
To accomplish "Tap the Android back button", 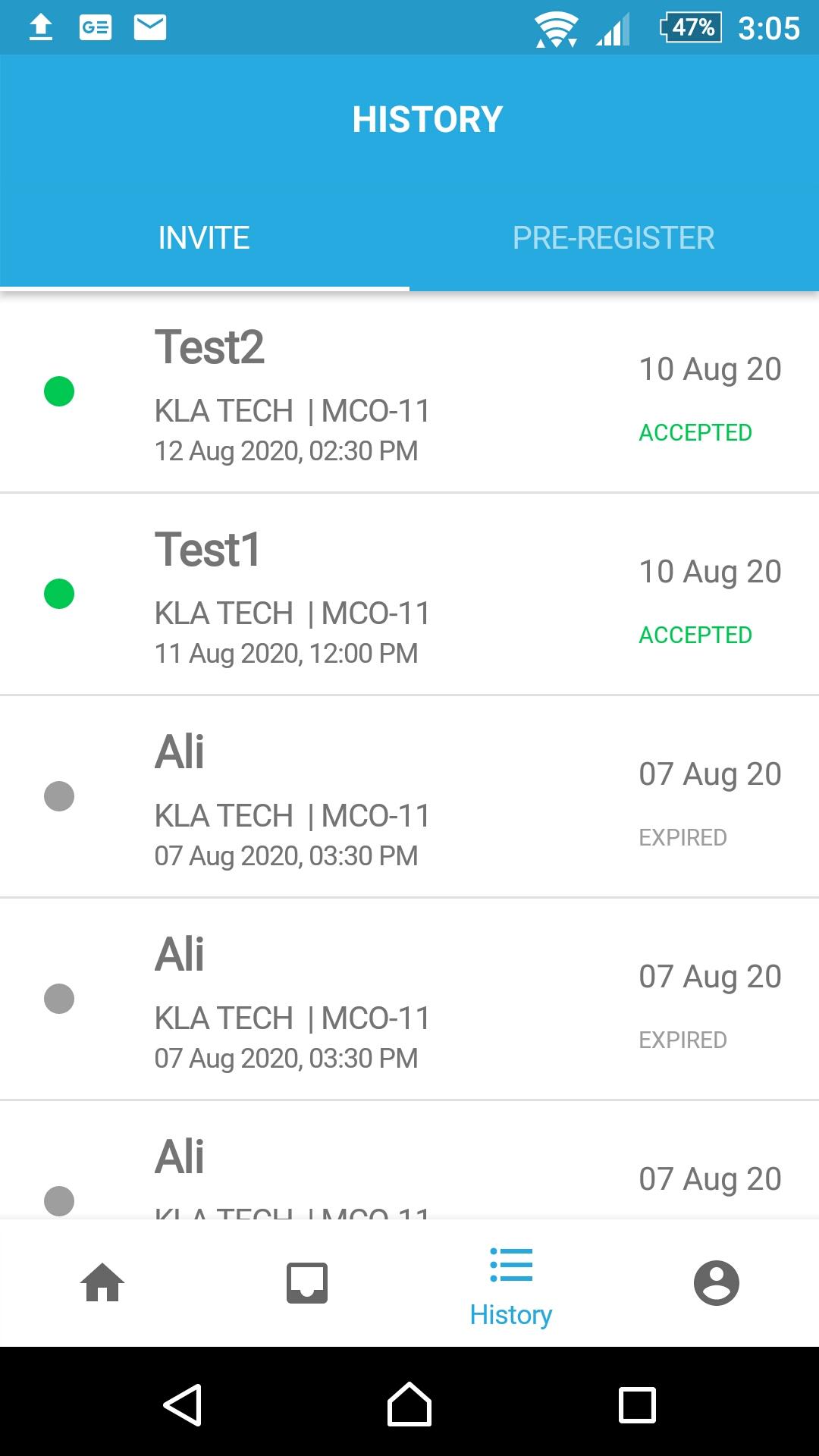I will 183,1404.
